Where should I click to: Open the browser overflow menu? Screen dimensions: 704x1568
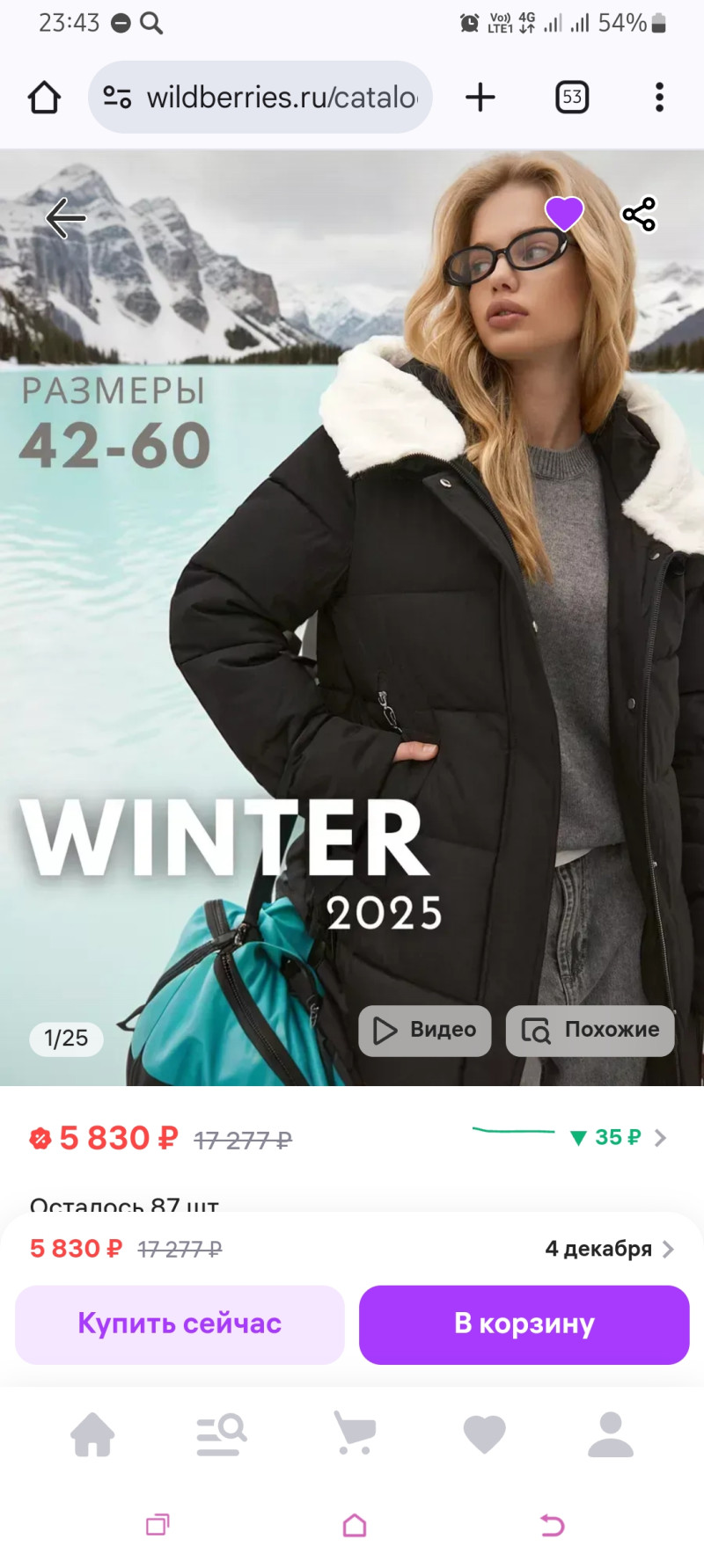click(659, 97)
